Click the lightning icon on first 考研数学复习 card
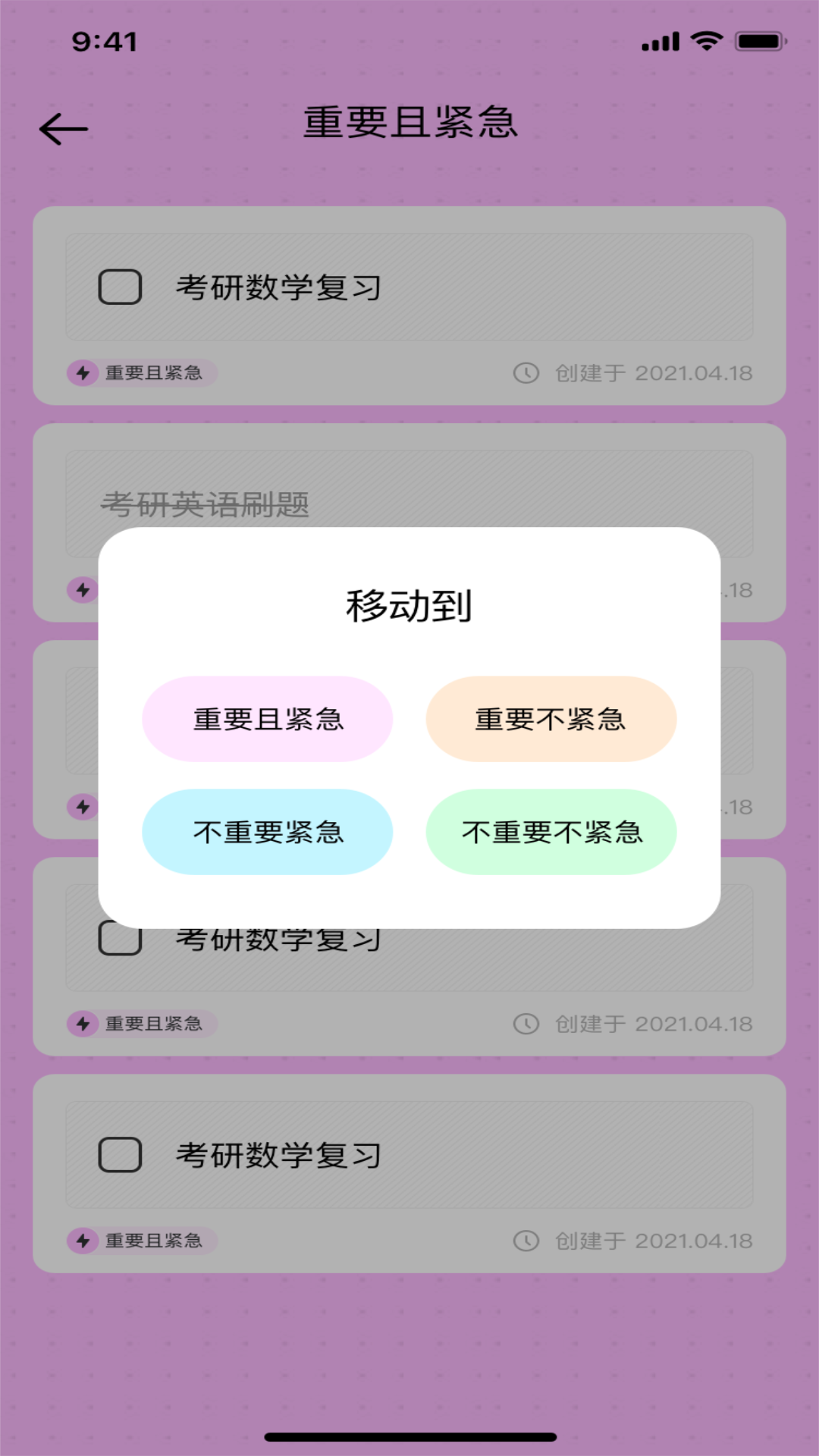Screen dimensions: 819x1456 (x=82, y=372)
